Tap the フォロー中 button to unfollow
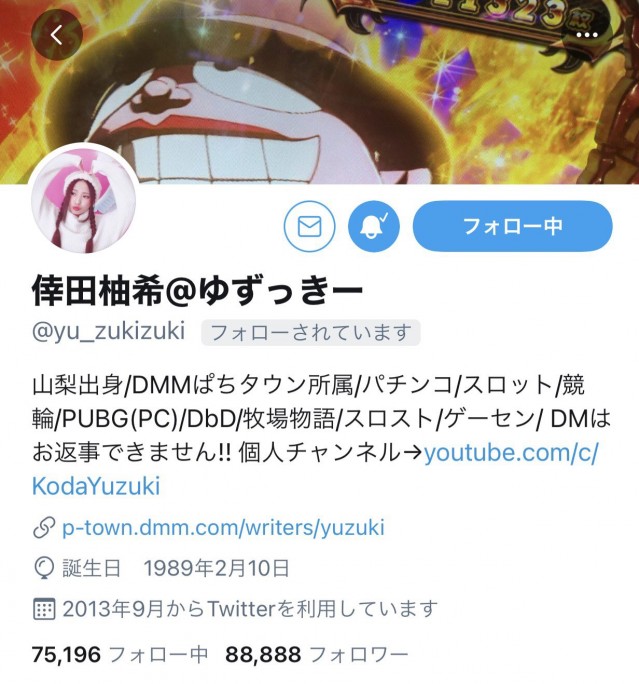The width and height of the screenshot is (639, 684). (x=511, y=226)
